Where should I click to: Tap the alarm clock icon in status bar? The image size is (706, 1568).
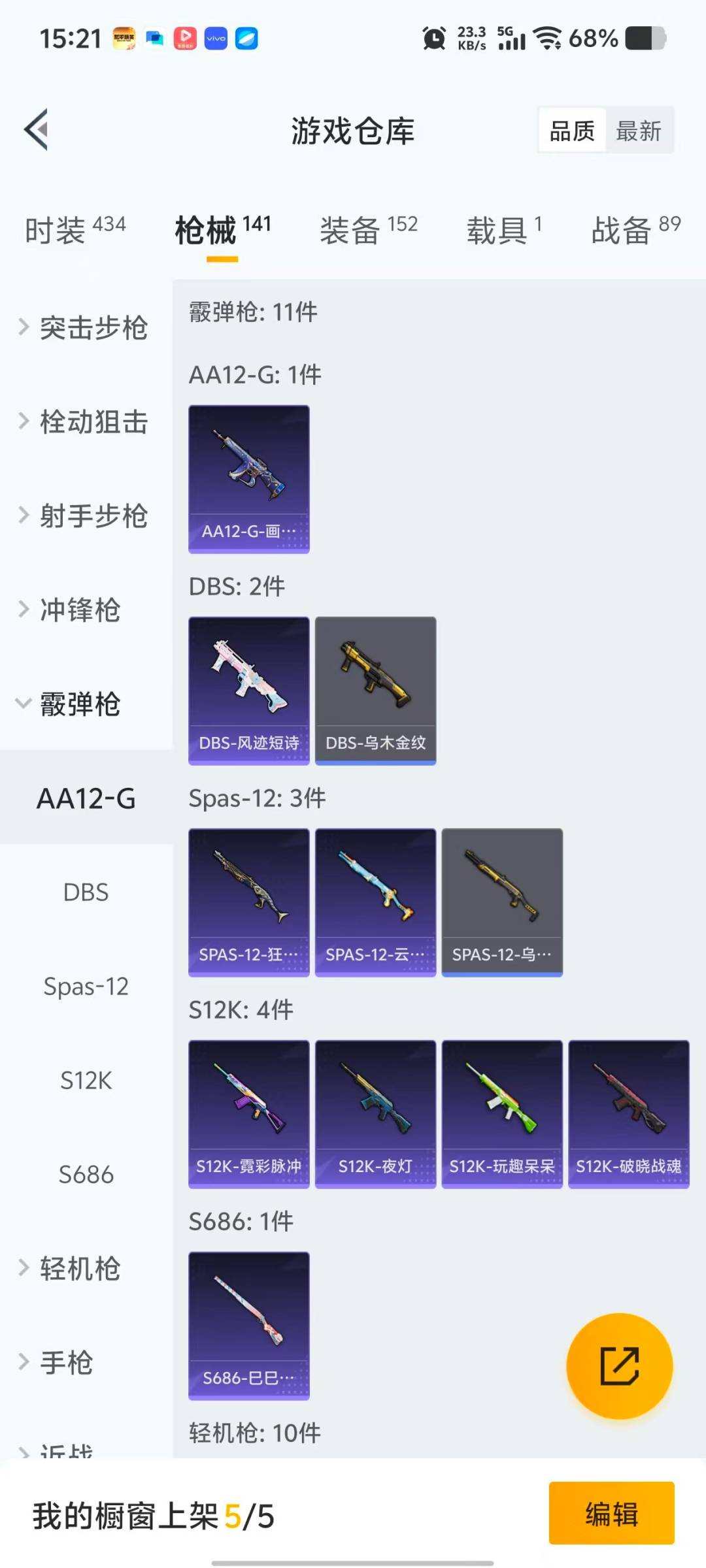click(433, 39)
